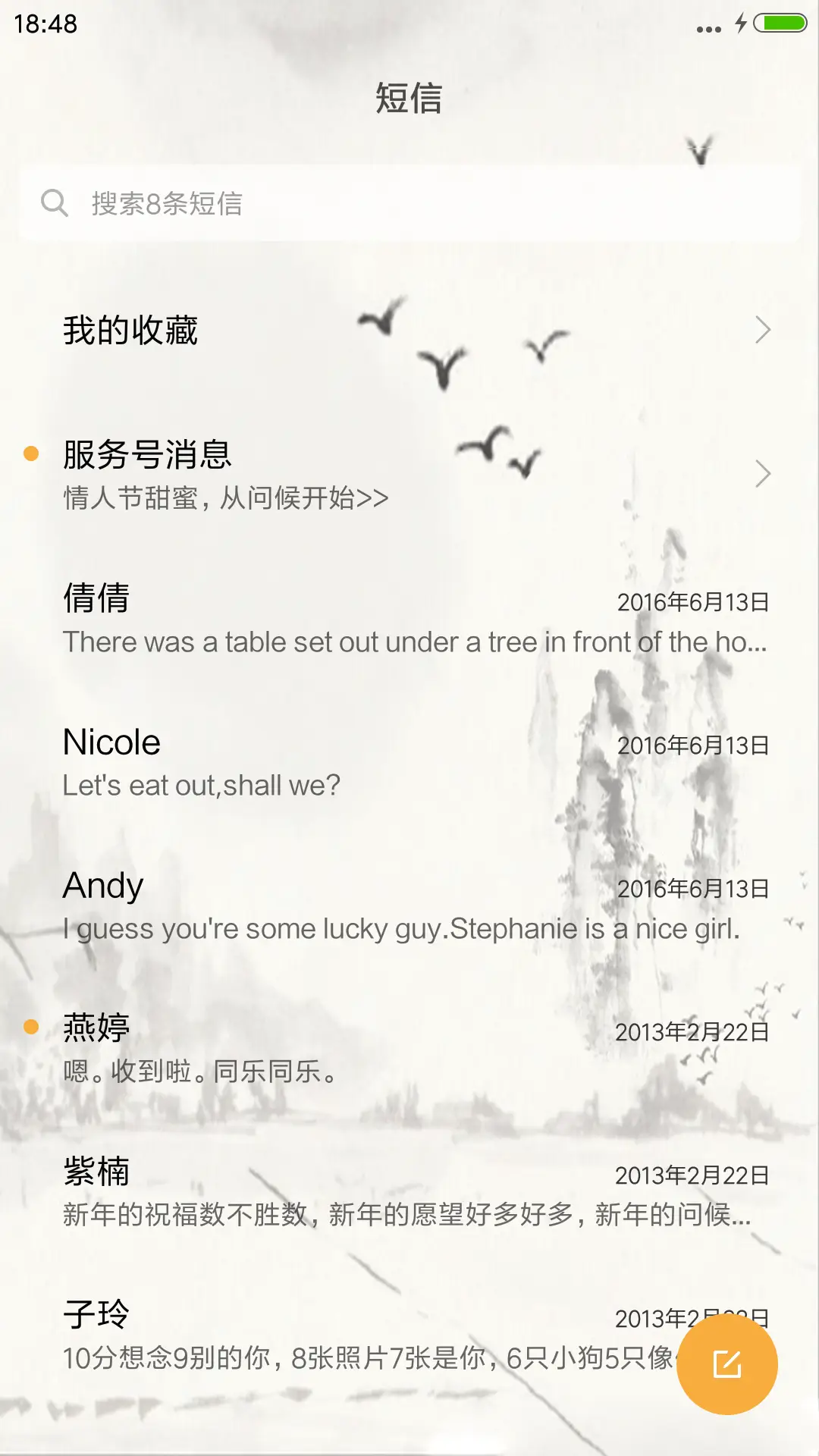819x1456 pixels.
Task: Open the conversation with Nicole
Action: click(x=409, y=762)
